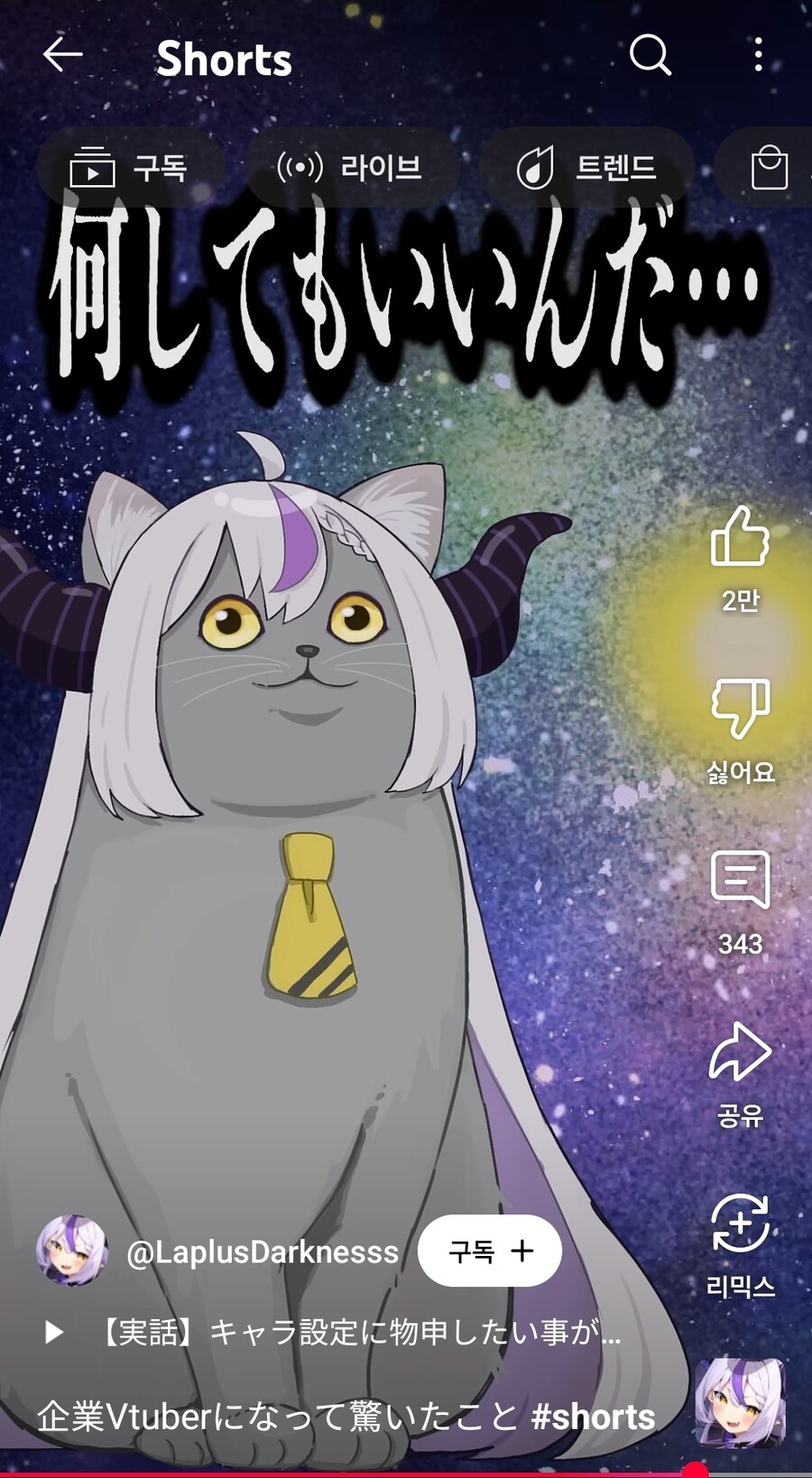Switch to the 라이브 chip

coord(350,168)
